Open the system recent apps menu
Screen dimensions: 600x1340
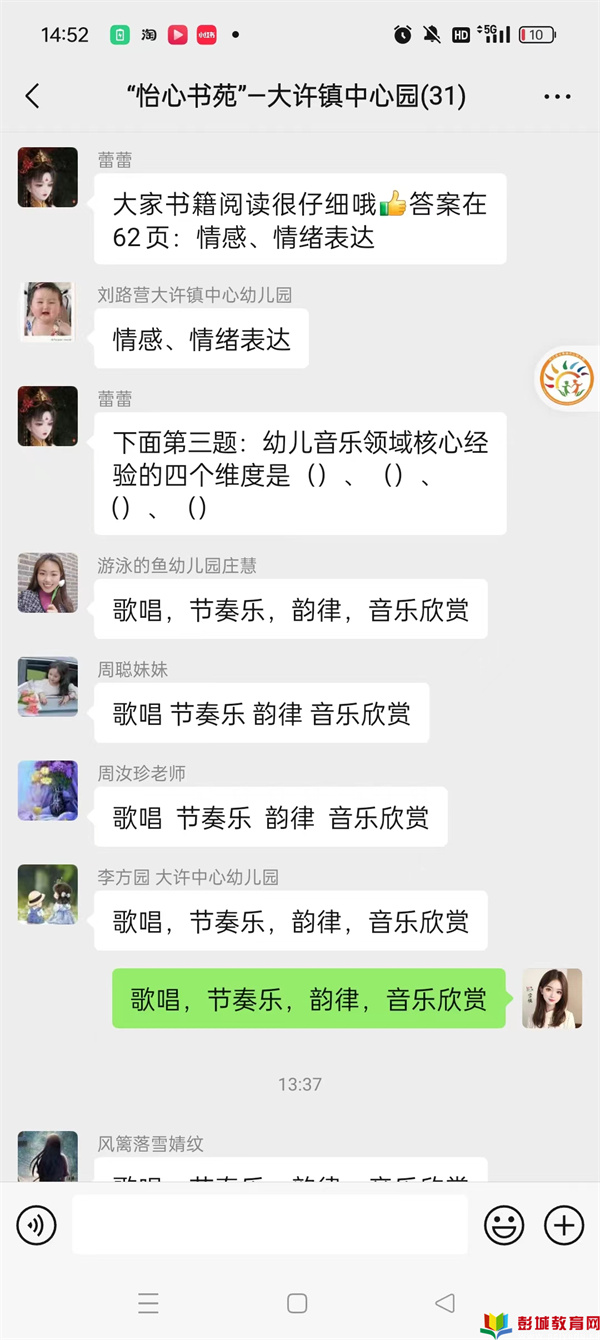point(149,1303)
